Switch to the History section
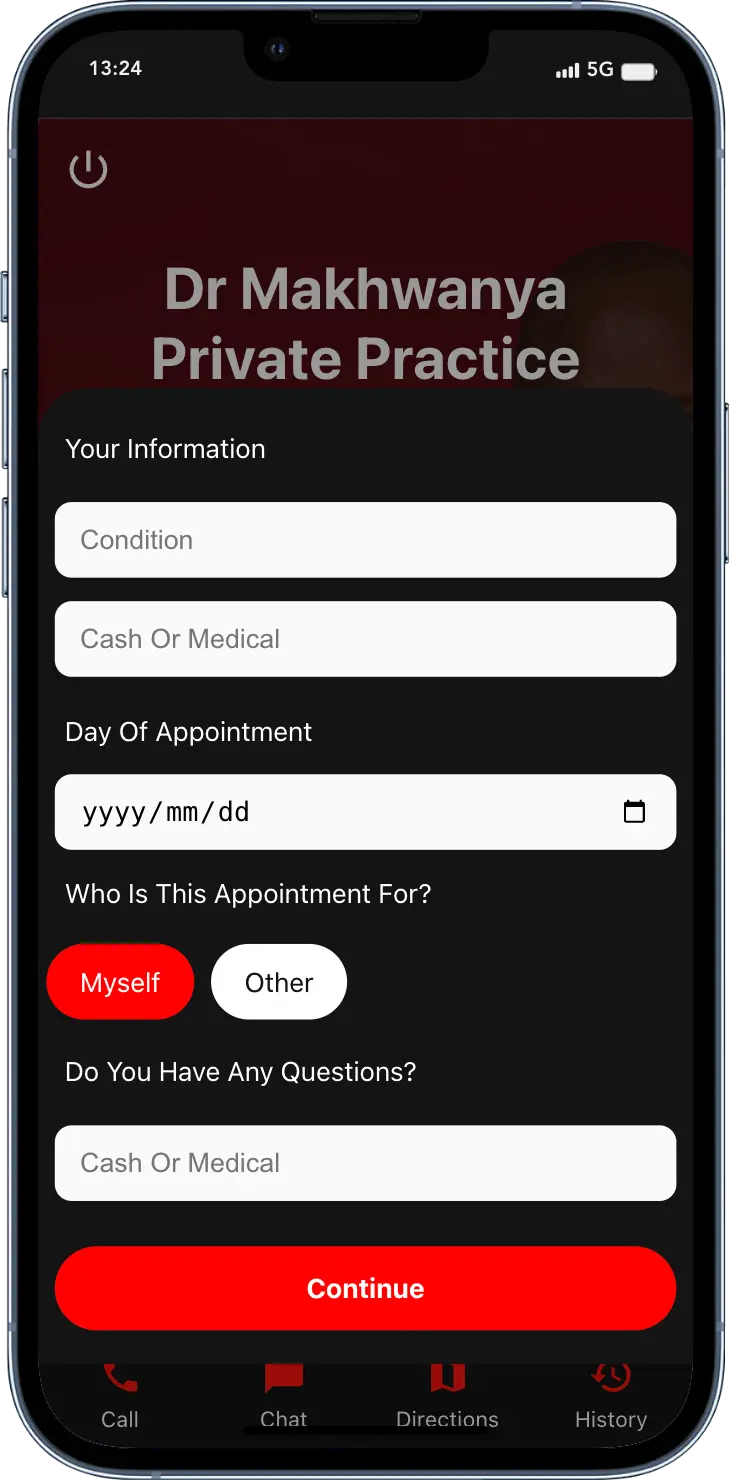729x1480 pixels. (611, 1395)
